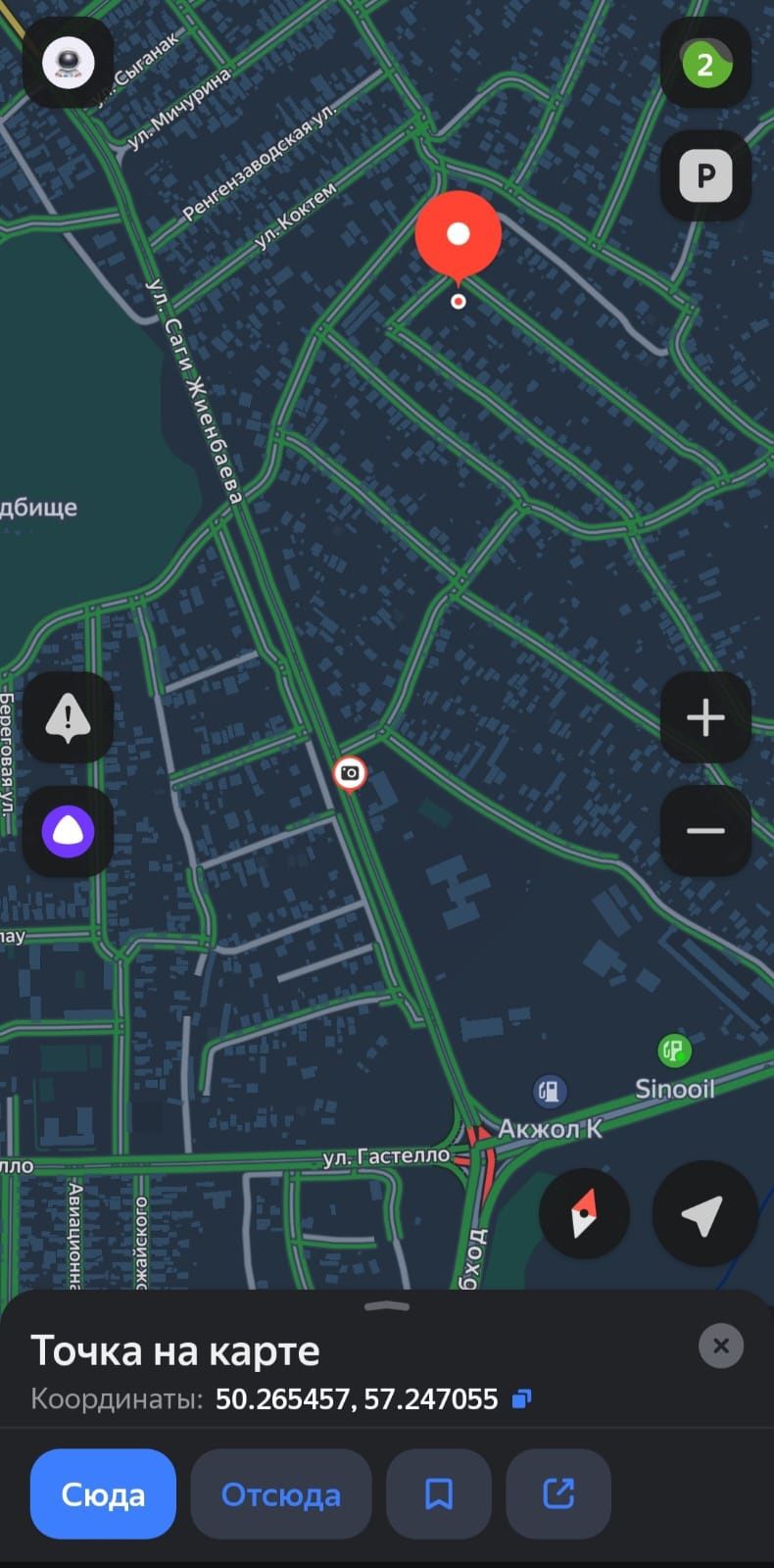Bookmark this map point
Screen dimensions: 774x1568
coord(438,1494)
